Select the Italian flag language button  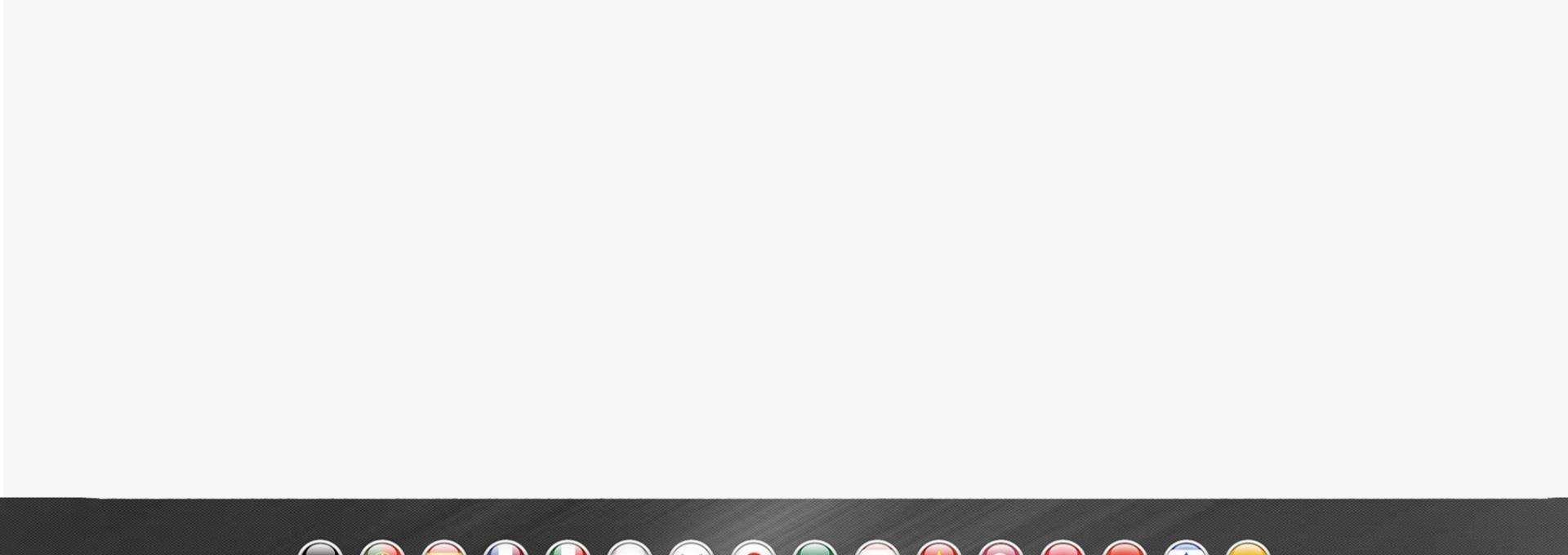click(568, 548)
